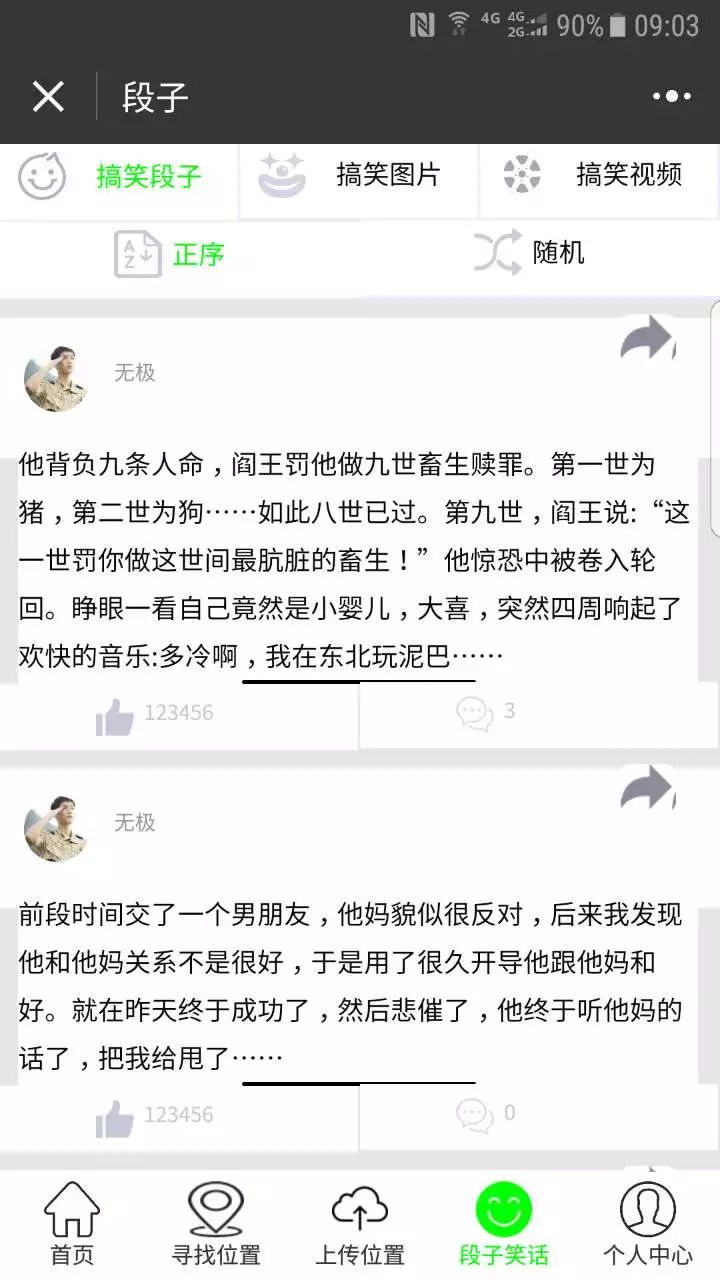Like the joke ending 把我给甩了

point(155,1116)
